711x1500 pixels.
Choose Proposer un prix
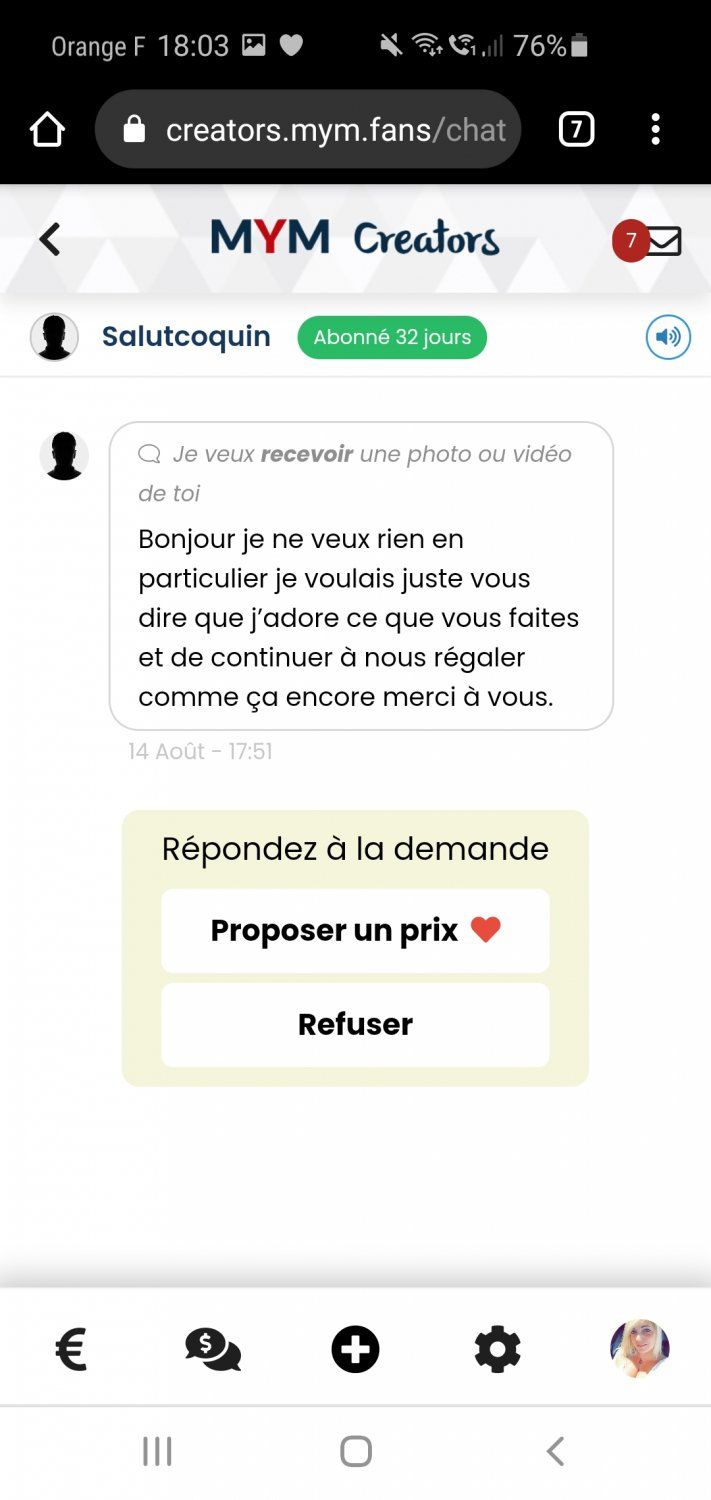click(355, 930)
